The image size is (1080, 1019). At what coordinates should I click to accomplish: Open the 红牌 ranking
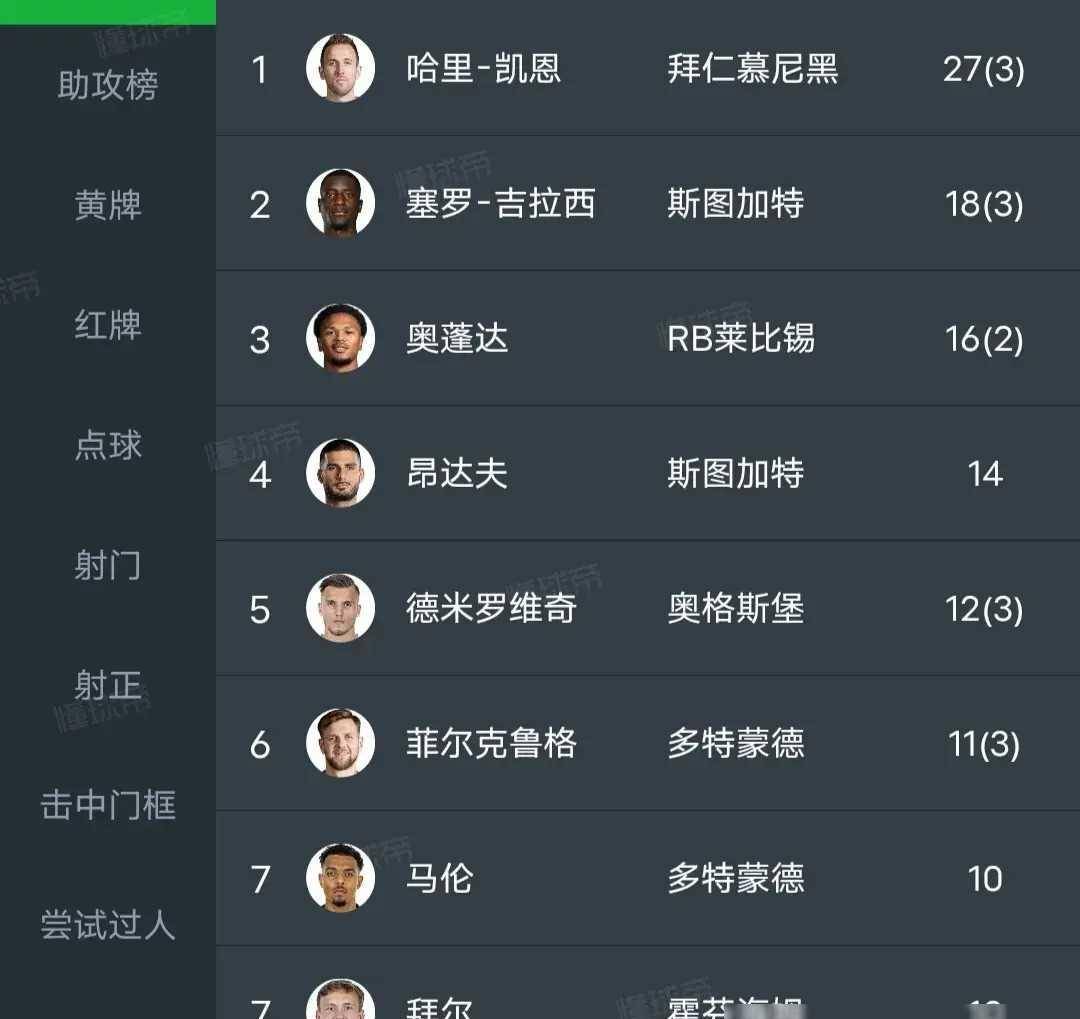pyautogui.click(x=108, y=326)
